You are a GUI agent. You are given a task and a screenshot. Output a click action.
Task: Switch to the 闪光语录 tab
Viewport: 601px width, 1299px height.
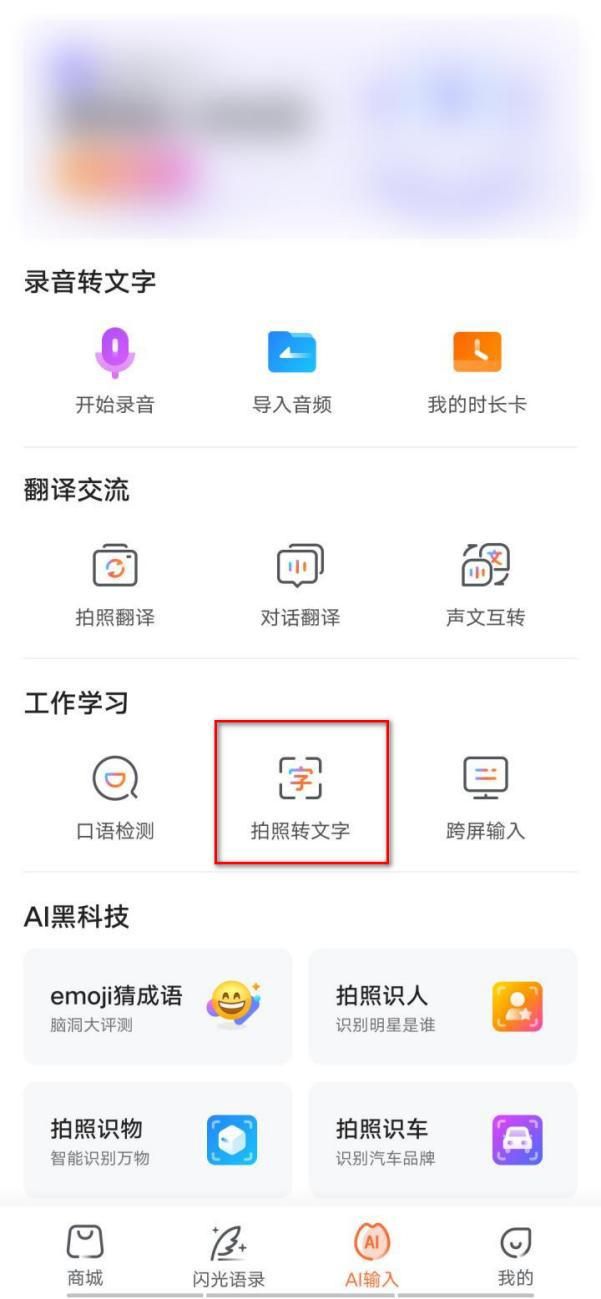(x=229, y=1257)
